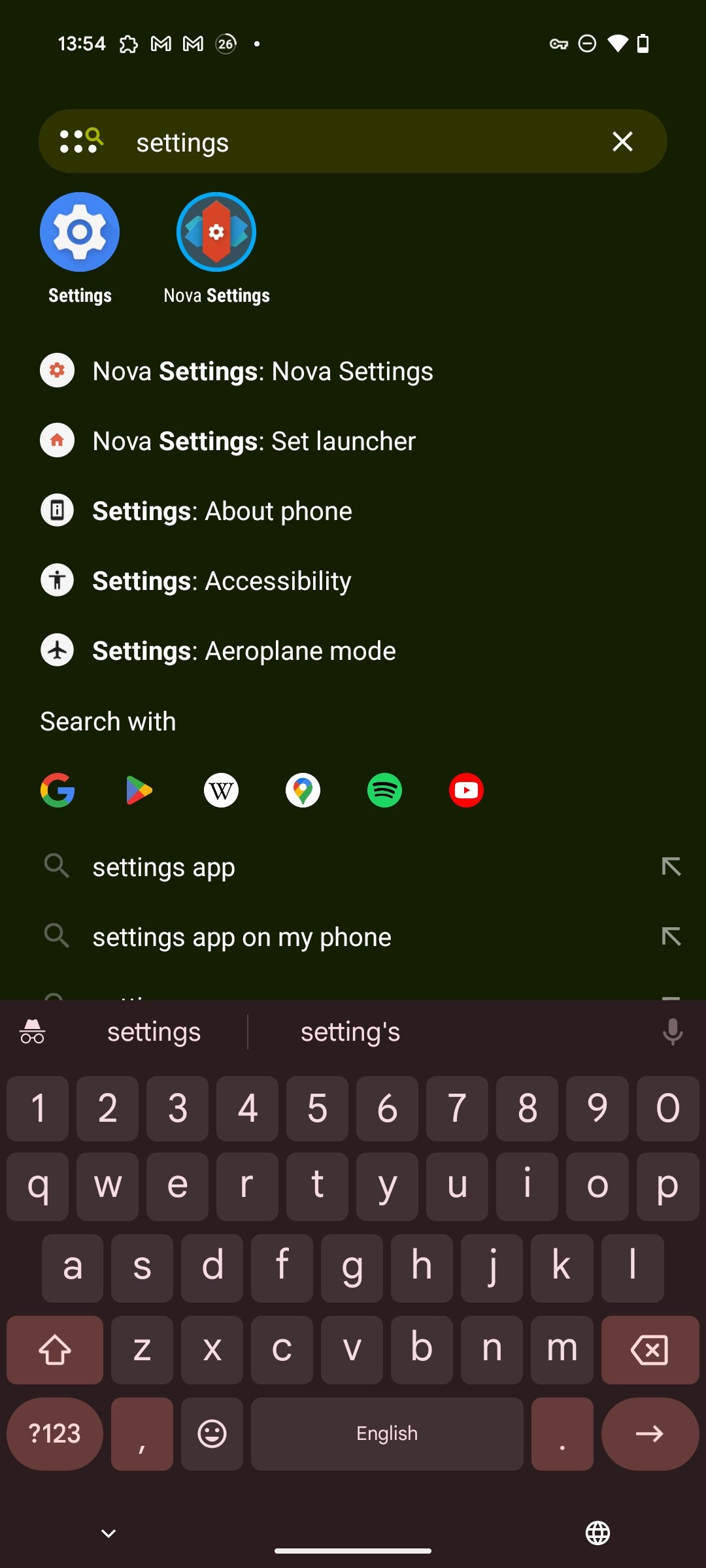Image resolution: width=706 pixels, height=1568 pixels.
Task: Search with Spotify
Action: [384, 791]
